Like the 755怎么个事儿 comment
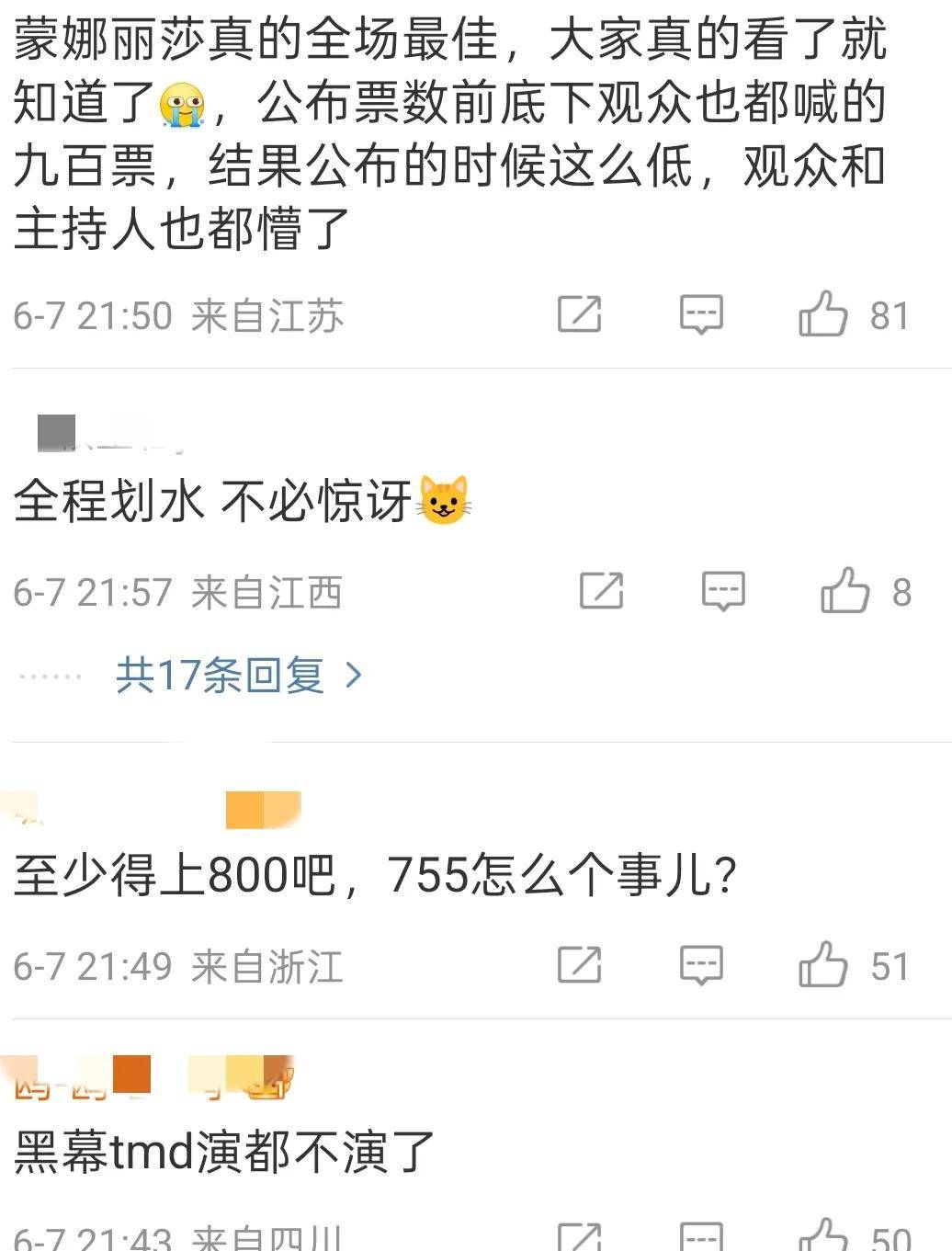The width and height of the screenshot is (952, 1251). pyautogui.click(x=823, y=965)
